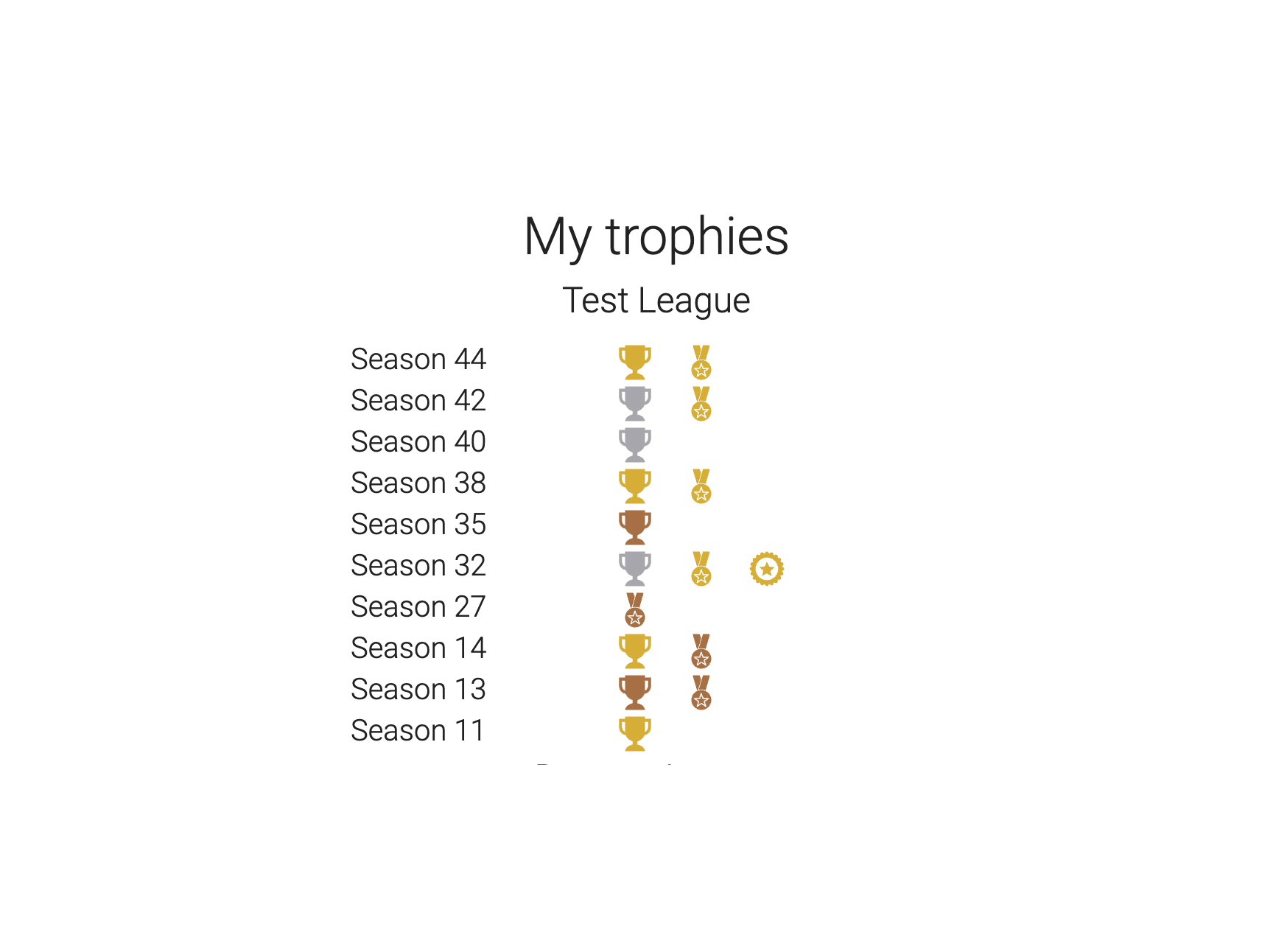Image resolution: width=1273 pixels, height=952 pixels.
Task: Select the silver trophy for Season 40
Action: click(x=634, y=444)
